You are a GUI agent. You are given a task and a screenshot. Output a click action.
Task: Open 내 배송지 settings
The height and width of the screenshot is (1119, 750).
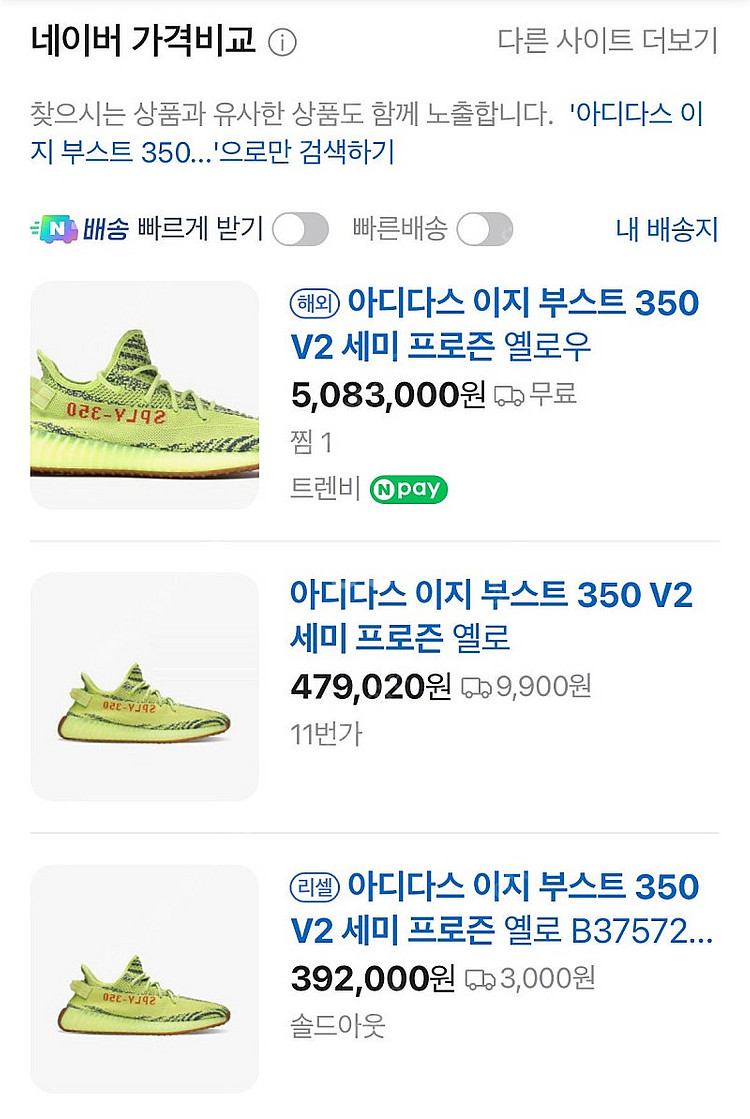tap(667, 229)
